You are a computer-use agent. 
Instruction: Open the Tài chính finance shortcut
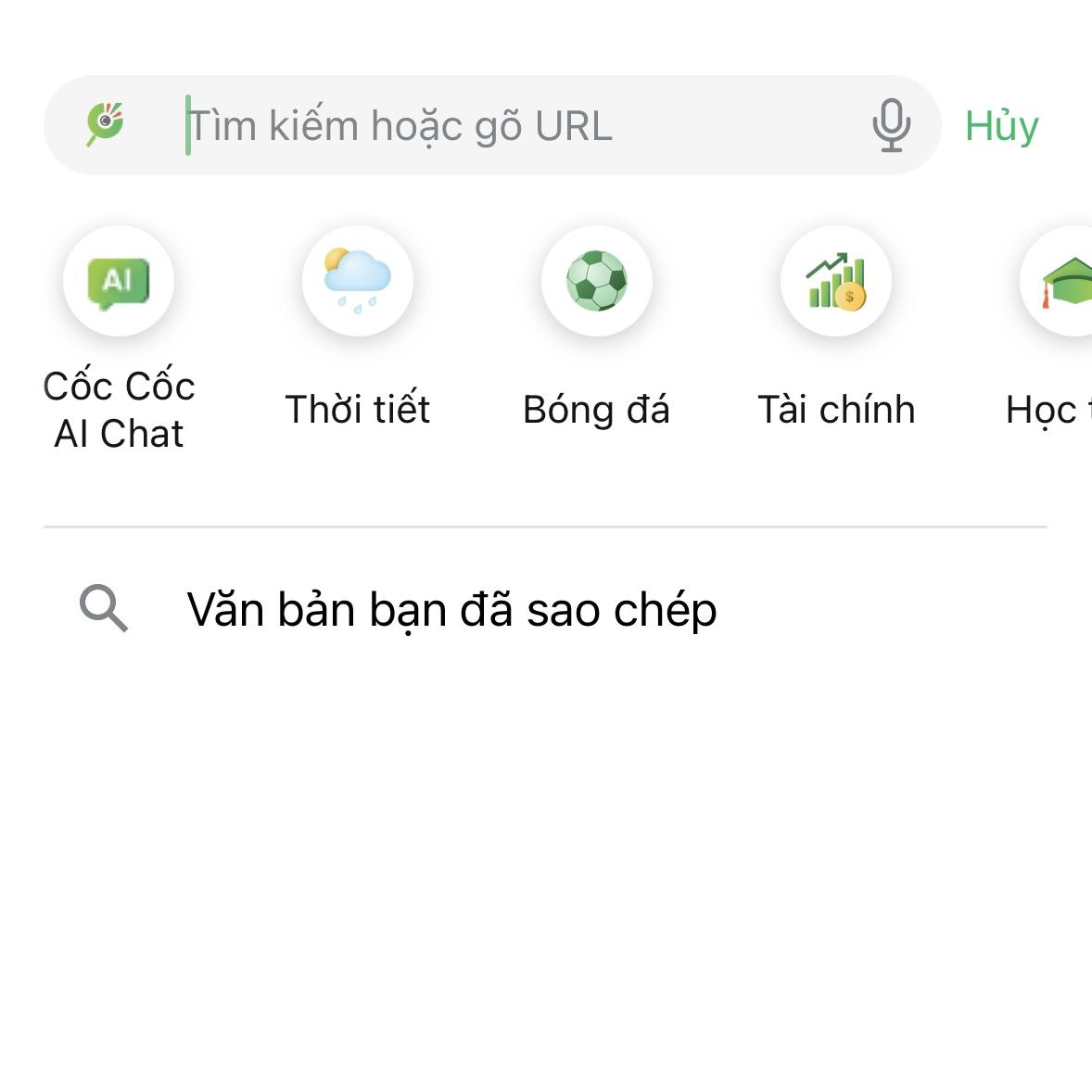pyautogui.click(x=836, y=281)
